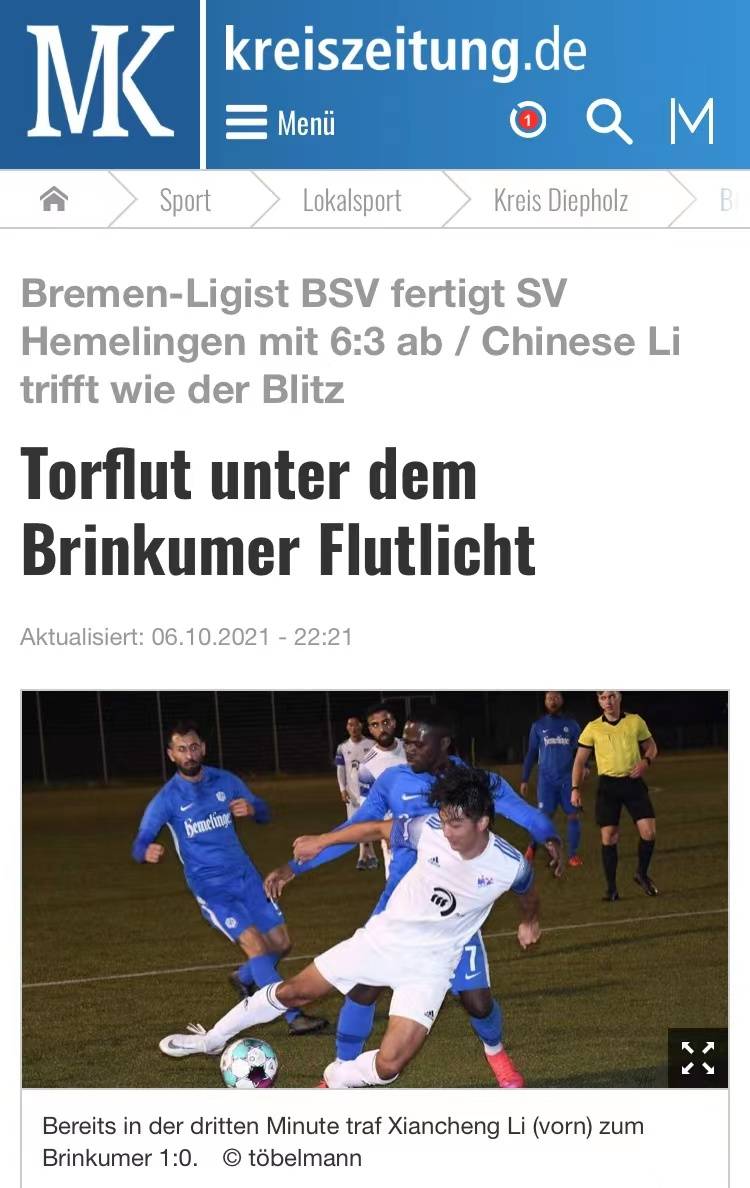Viewport: 750px width, 1188px height.
Task: Expand the article photo to fullscreen
Action: point(697,1058)
